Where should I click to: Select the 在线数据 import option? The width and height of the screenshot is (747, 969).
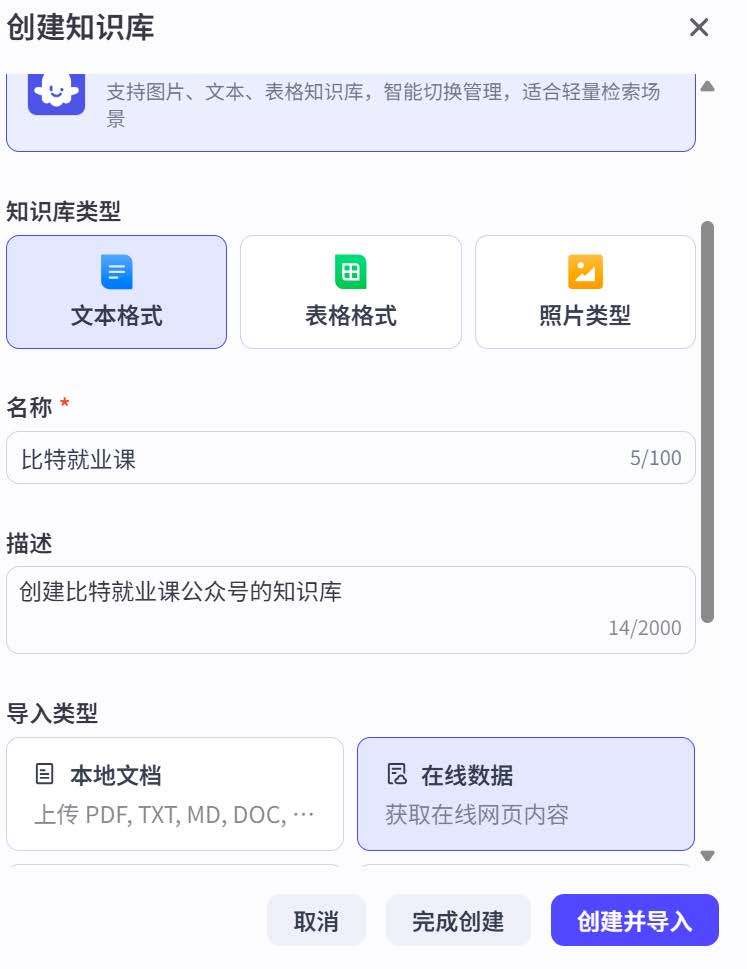click(x=526, y=793)
